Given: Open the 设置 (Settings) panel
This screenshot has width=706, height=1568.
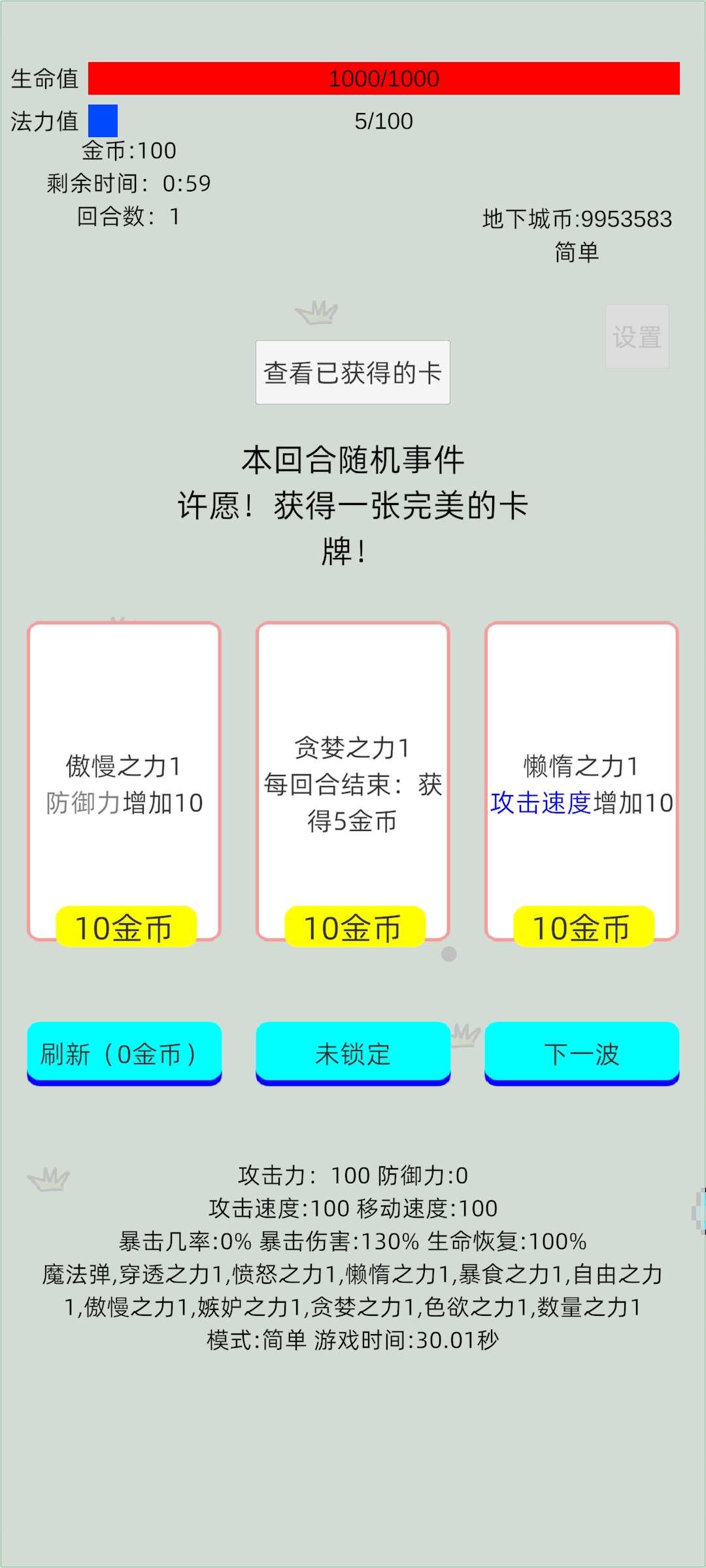Looking at the screenshot, I should [x=637, y=335].
